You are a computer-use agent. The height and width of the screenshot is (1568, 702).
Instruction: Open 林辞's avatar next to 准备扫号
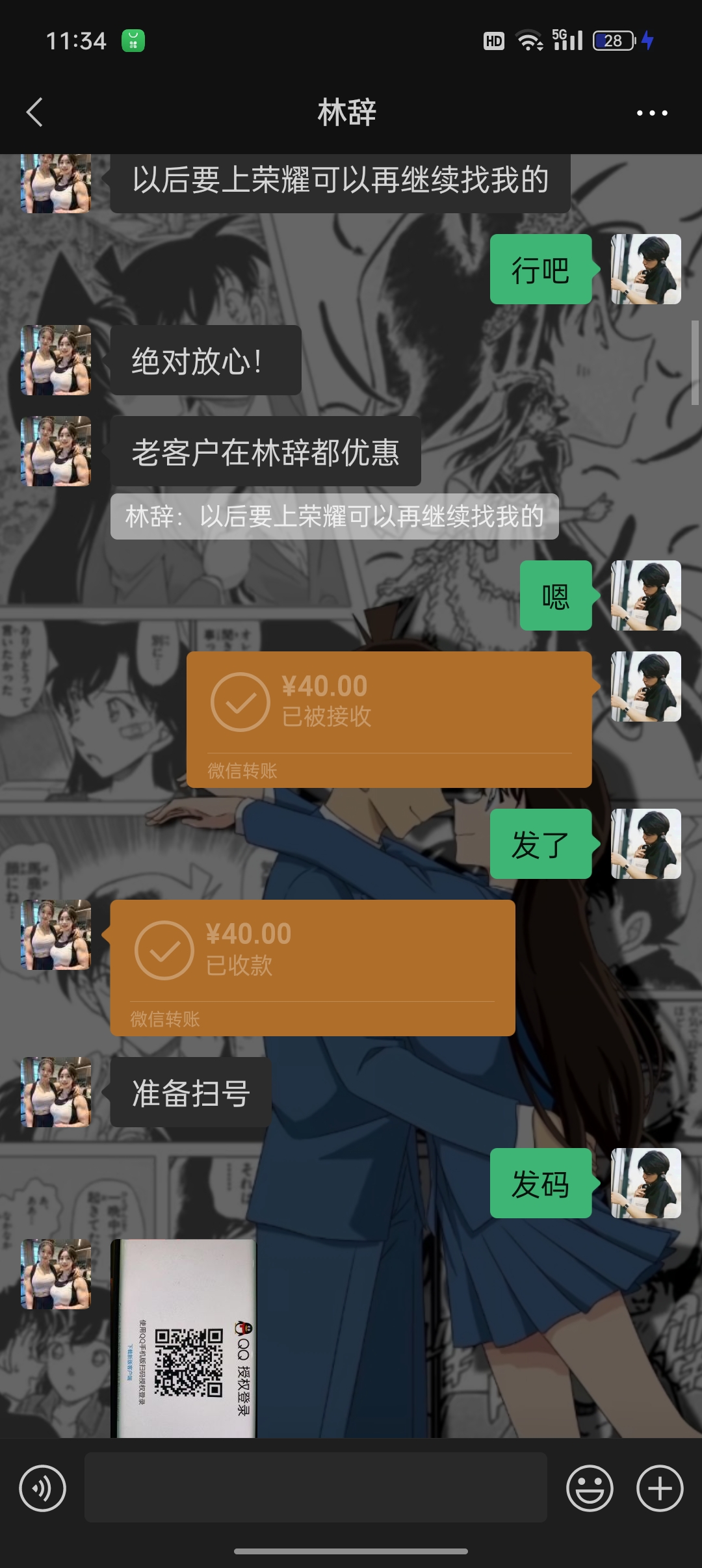tap(56, 1092)
